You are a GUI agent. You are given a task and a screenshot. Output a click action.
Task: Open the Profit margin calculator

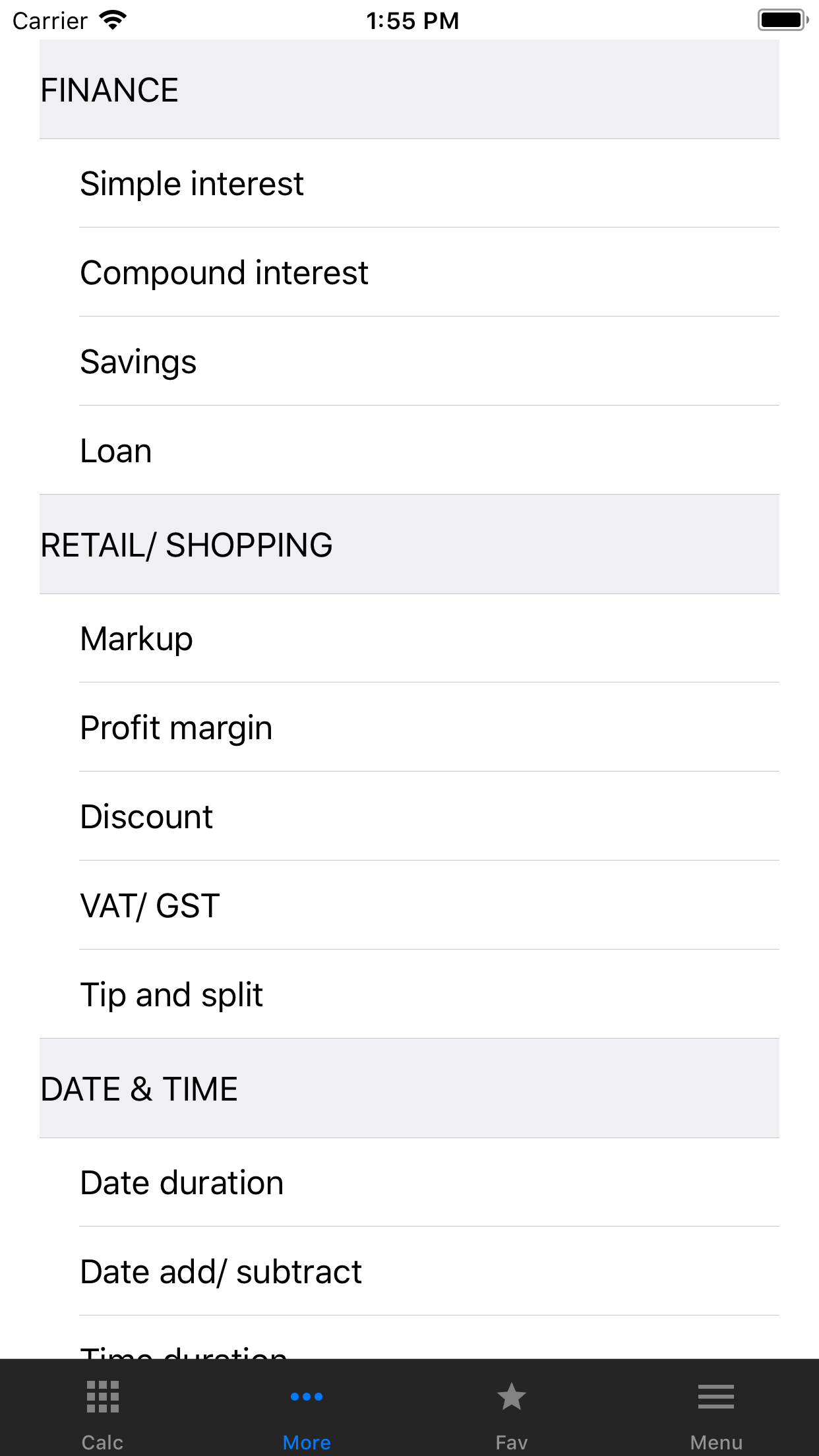tap(175, 727)
